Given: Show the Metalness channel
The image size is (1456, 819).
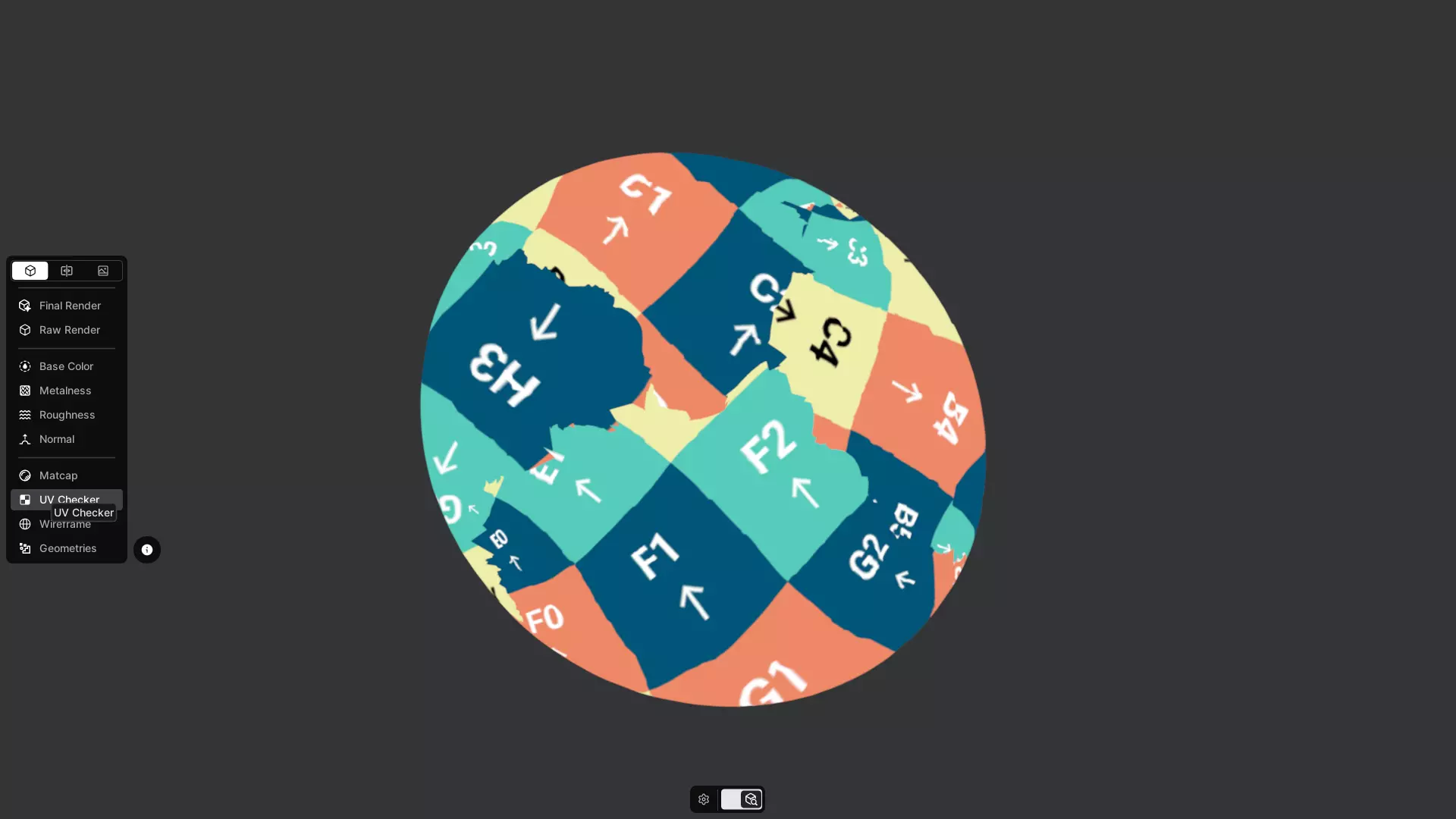Looking at the screenshot, I should [67, 391].
